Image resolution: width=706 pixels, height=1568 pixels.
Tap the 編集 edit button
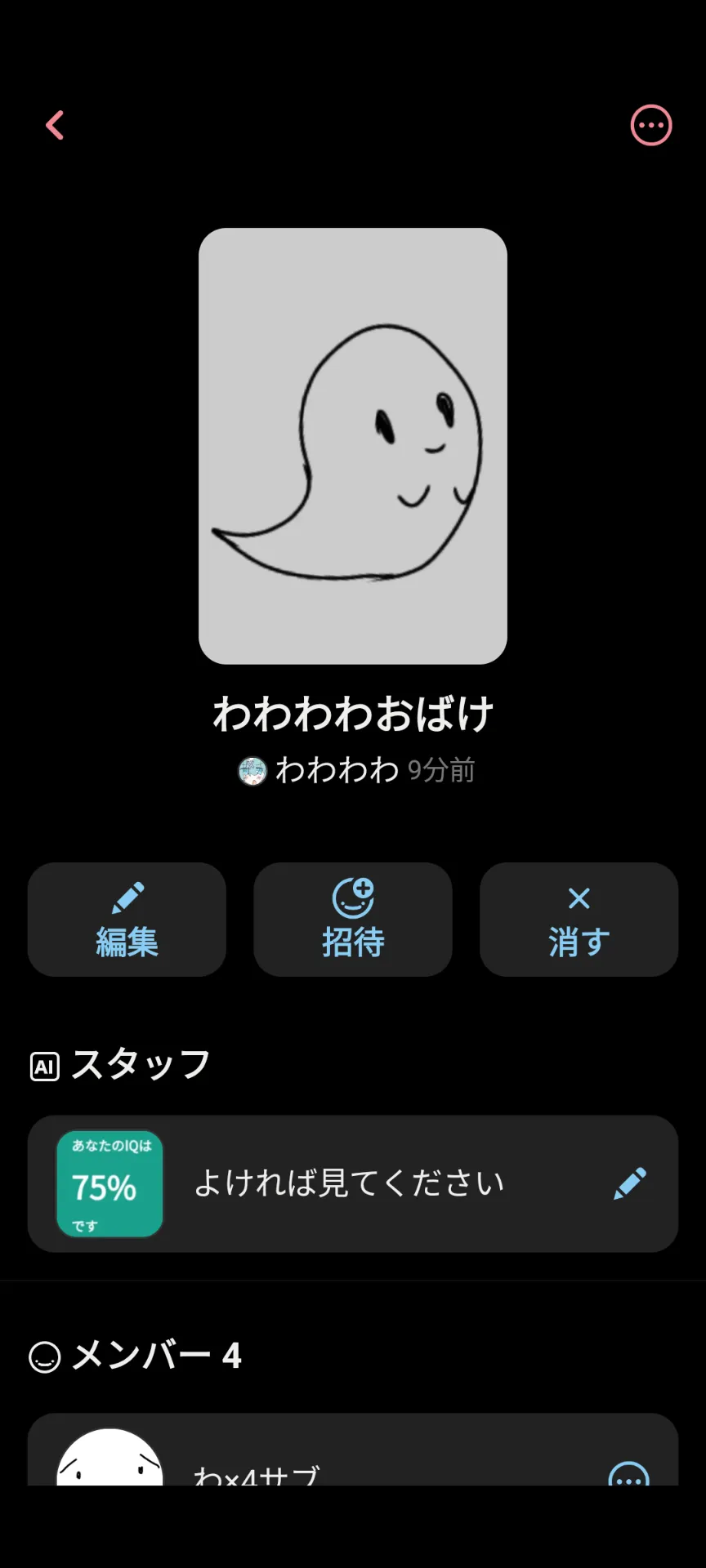point(127,920)
